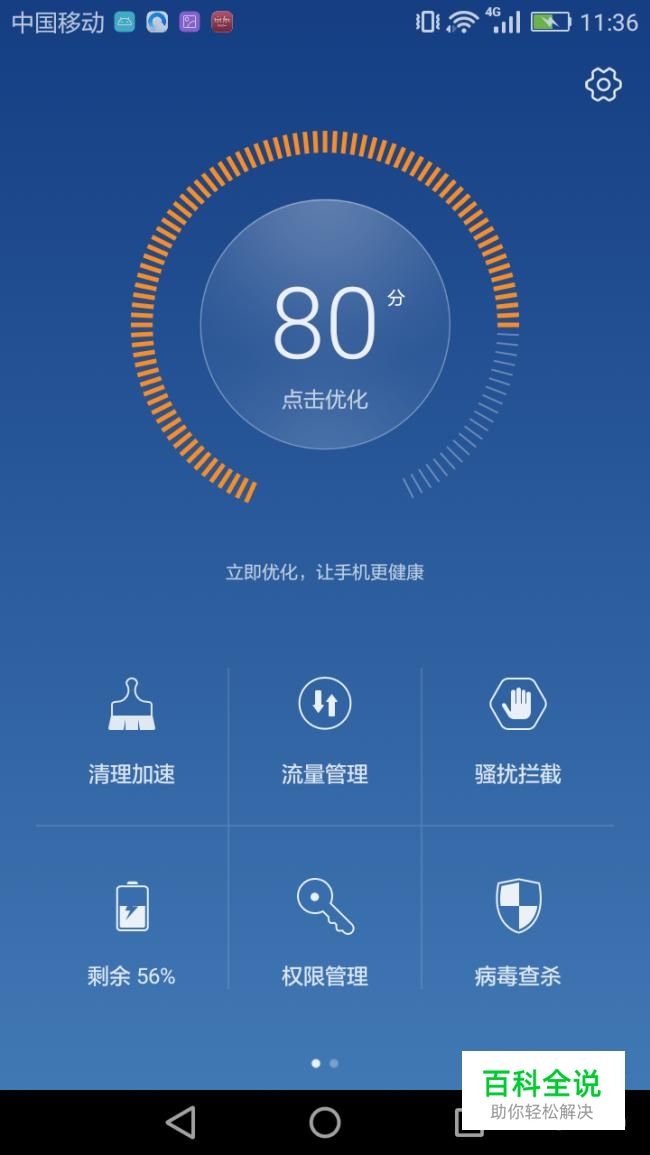Go back with the system back button

click(x=181, y=1122)
